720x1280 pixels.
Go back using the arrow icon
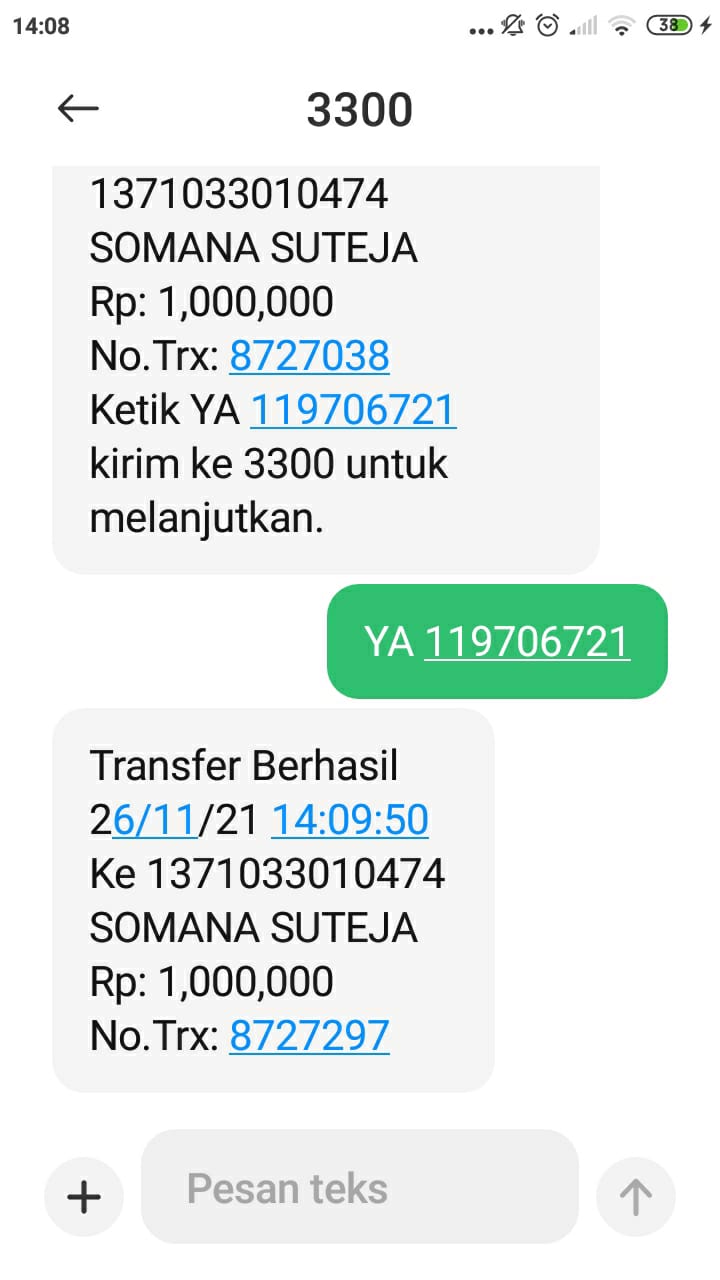[78, 108]
